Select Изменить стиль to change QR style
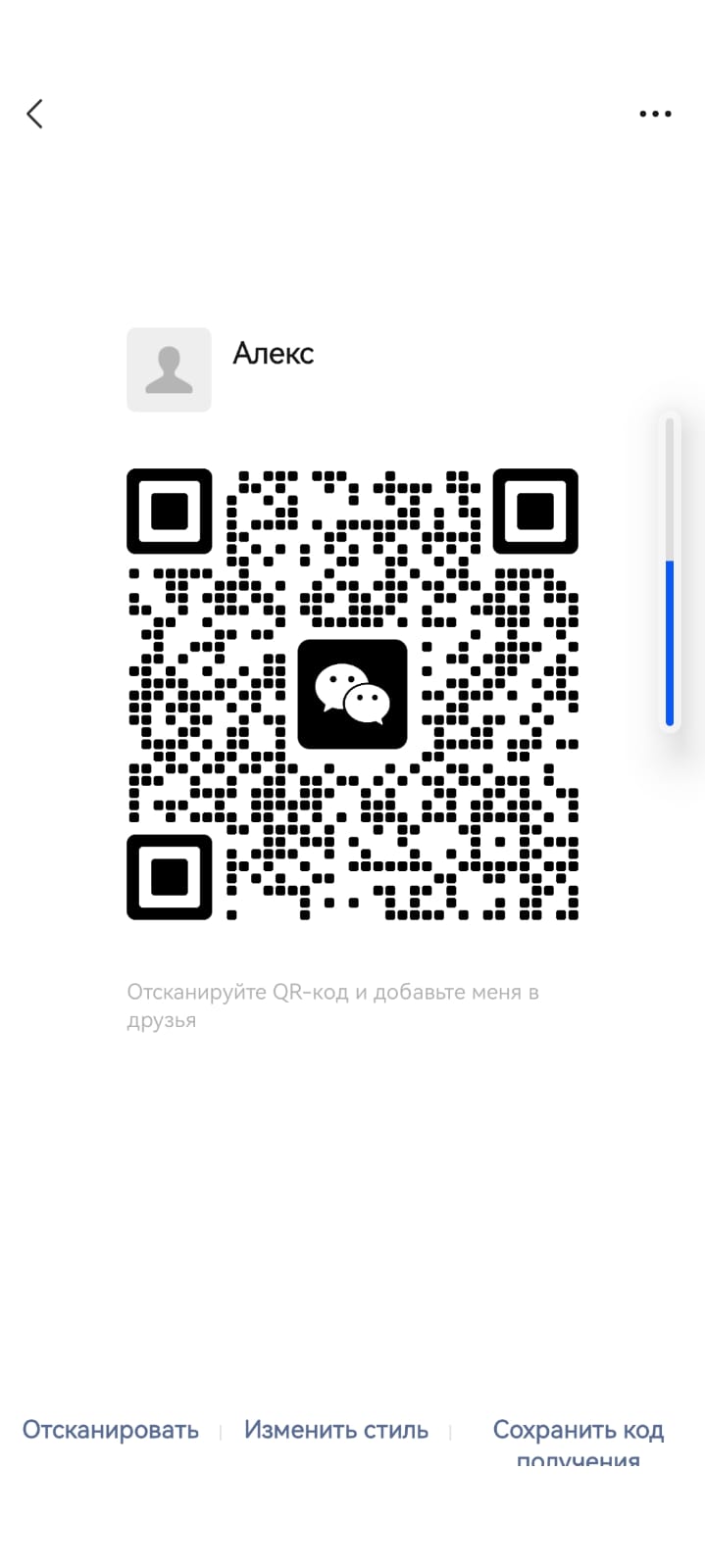The height and width of the screenshot is (1568, 705). [x=336, y=1430]
